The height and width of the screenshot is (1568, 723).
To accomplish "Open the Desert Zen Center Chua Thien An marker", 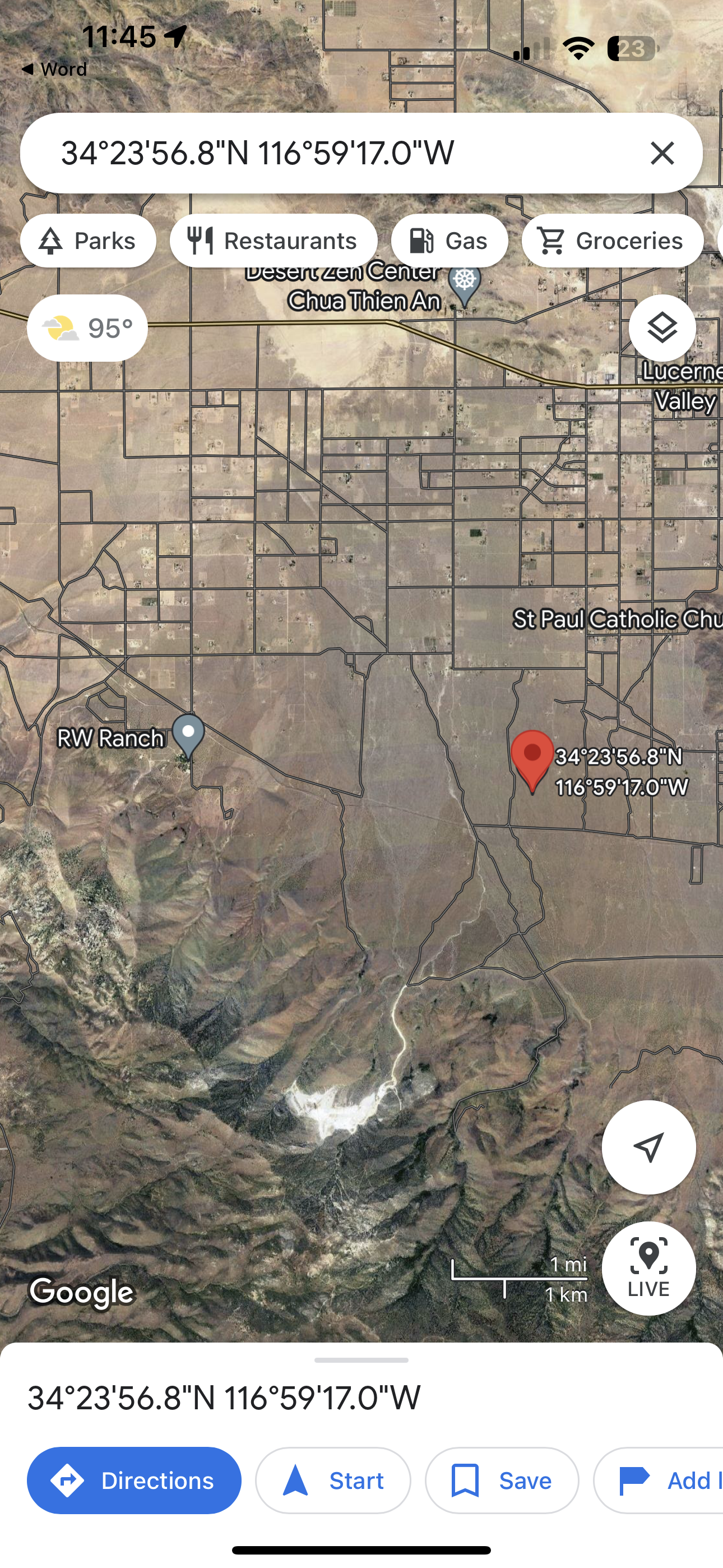I will pos(465,284).
